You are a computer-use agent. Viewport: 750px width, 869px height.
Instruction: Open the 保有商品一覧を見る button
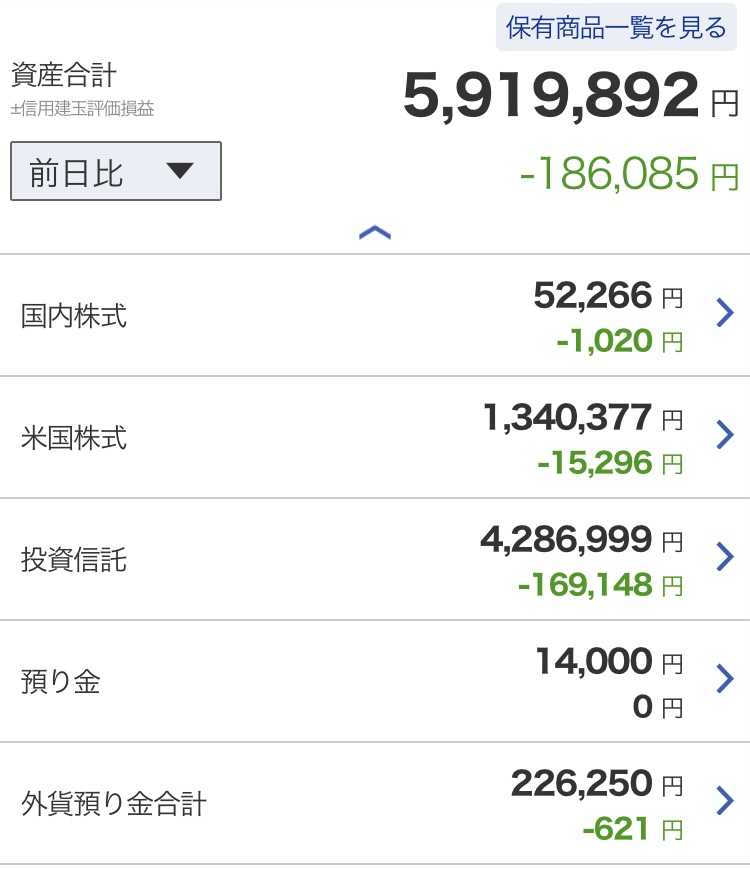tap(616, 27)
